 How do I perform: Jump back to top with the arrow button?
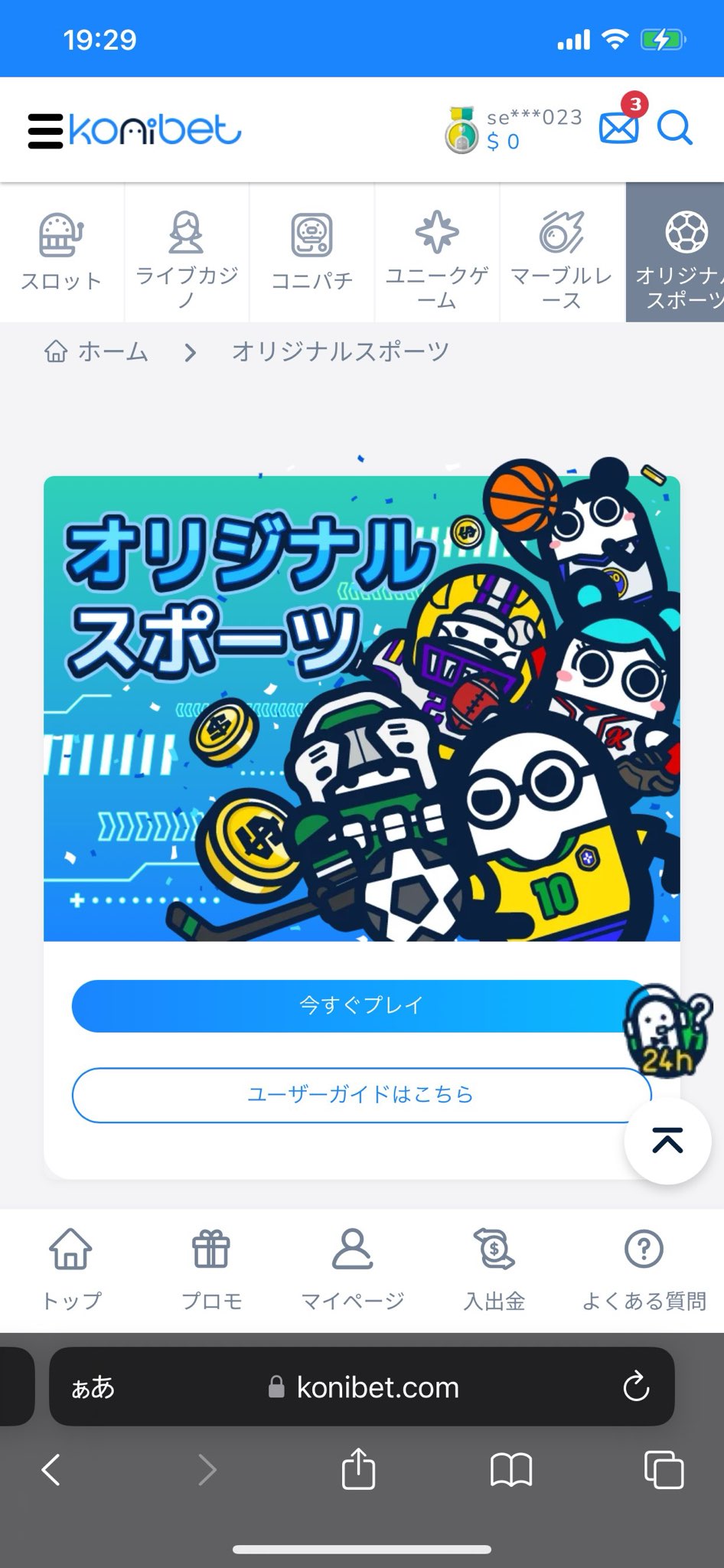667,1142
